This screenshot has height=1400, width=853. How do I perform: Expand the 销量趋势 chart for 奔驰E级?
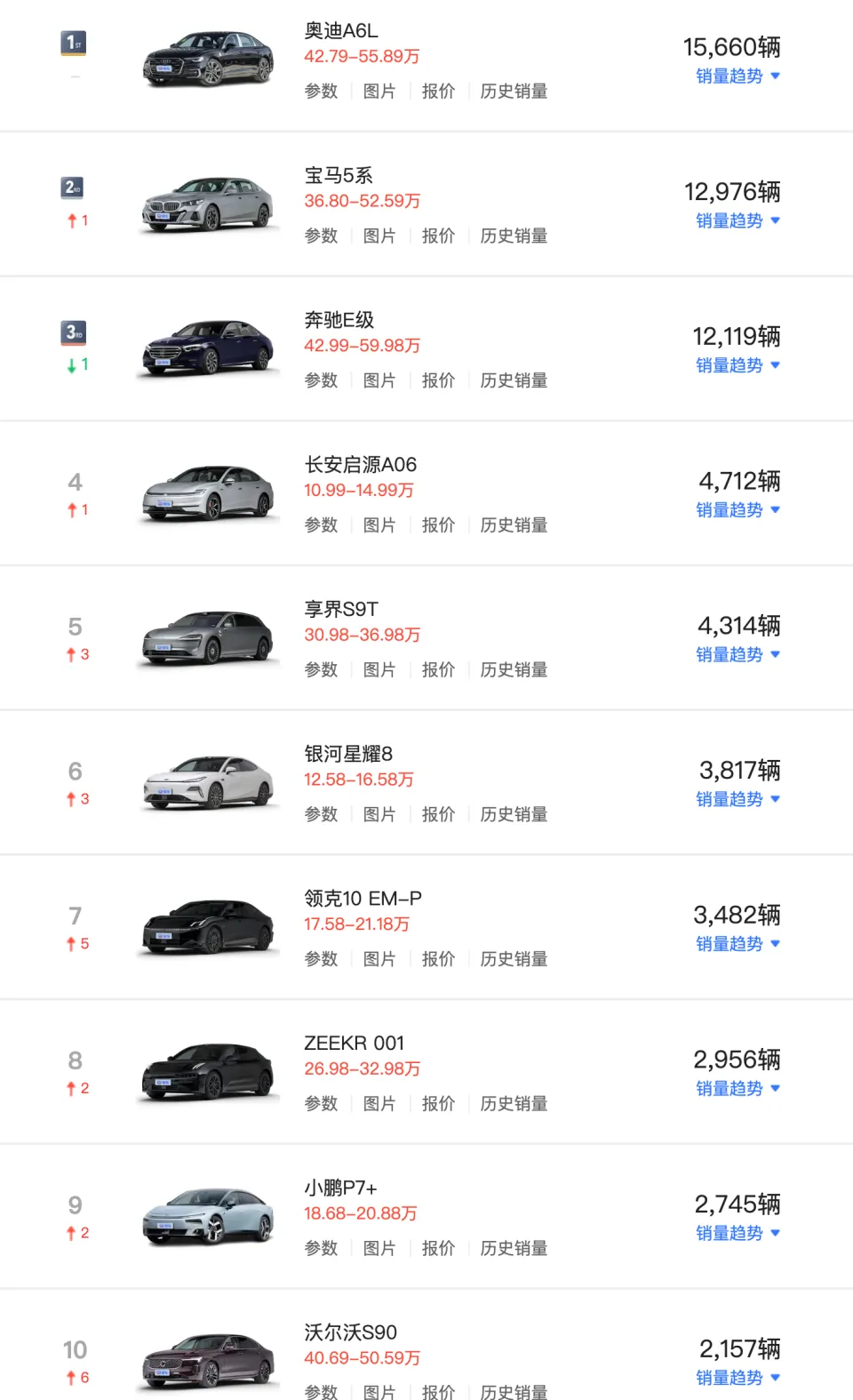tap(736, 365)
